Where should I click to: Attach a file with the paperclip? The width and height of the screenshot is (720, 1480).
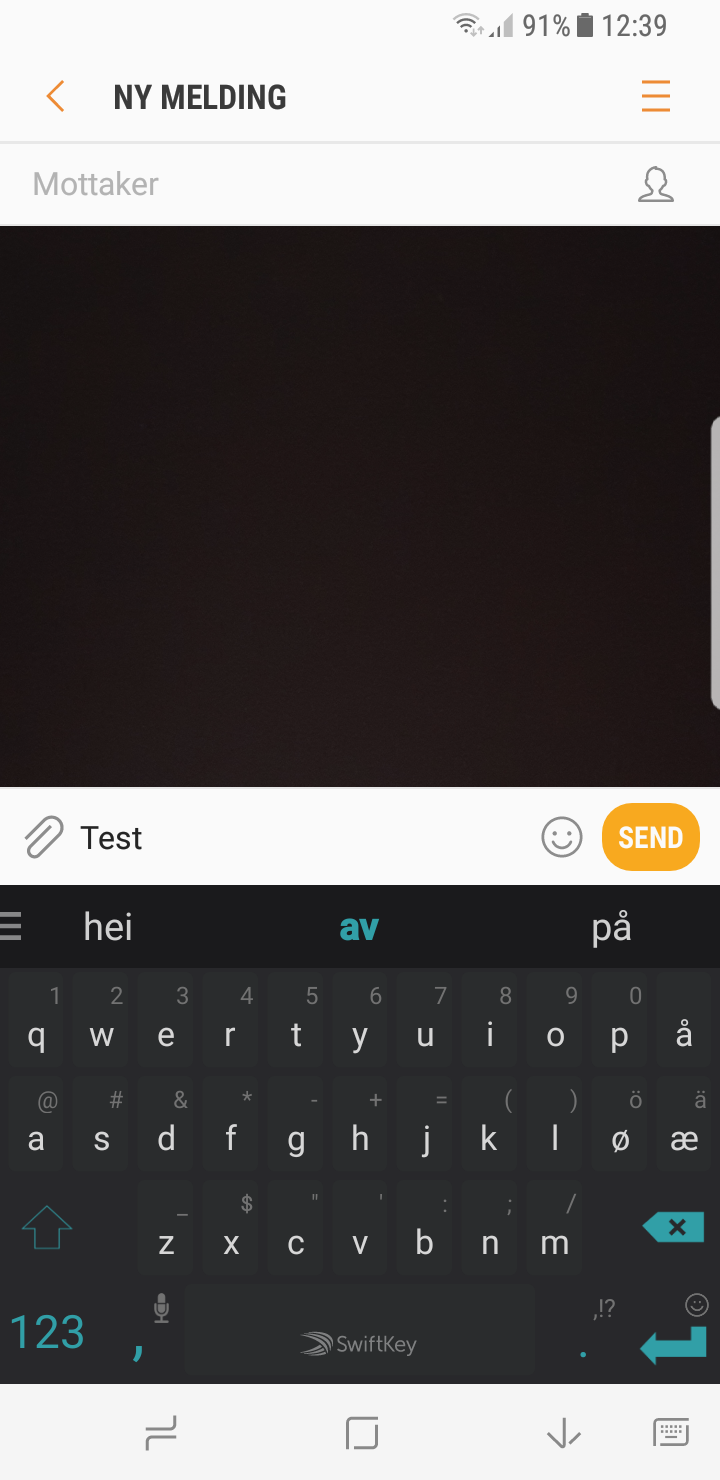(43, 837)
